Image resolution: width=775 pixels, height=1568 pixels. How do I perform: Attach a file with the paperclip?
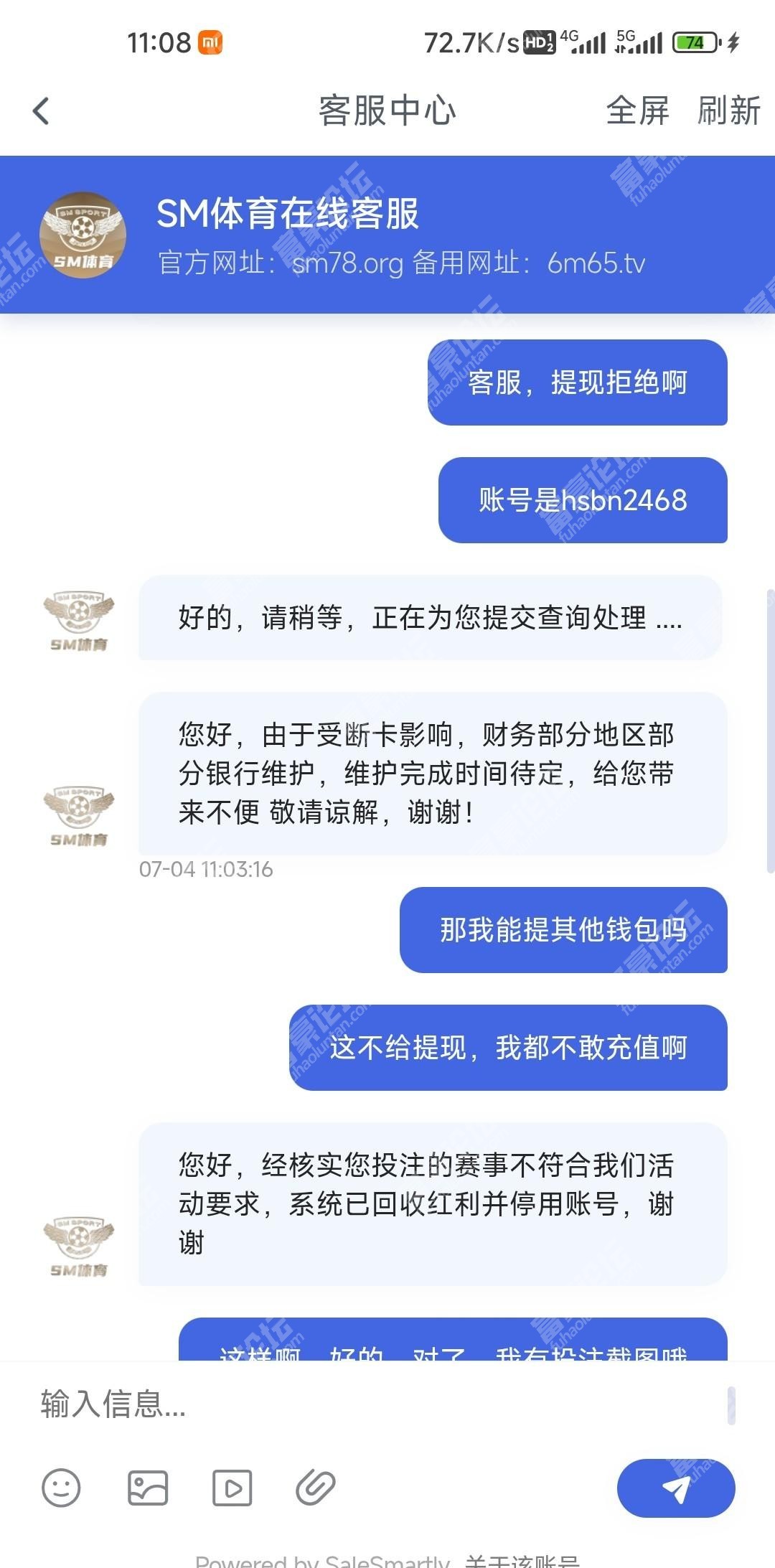tap(316, 1488)
